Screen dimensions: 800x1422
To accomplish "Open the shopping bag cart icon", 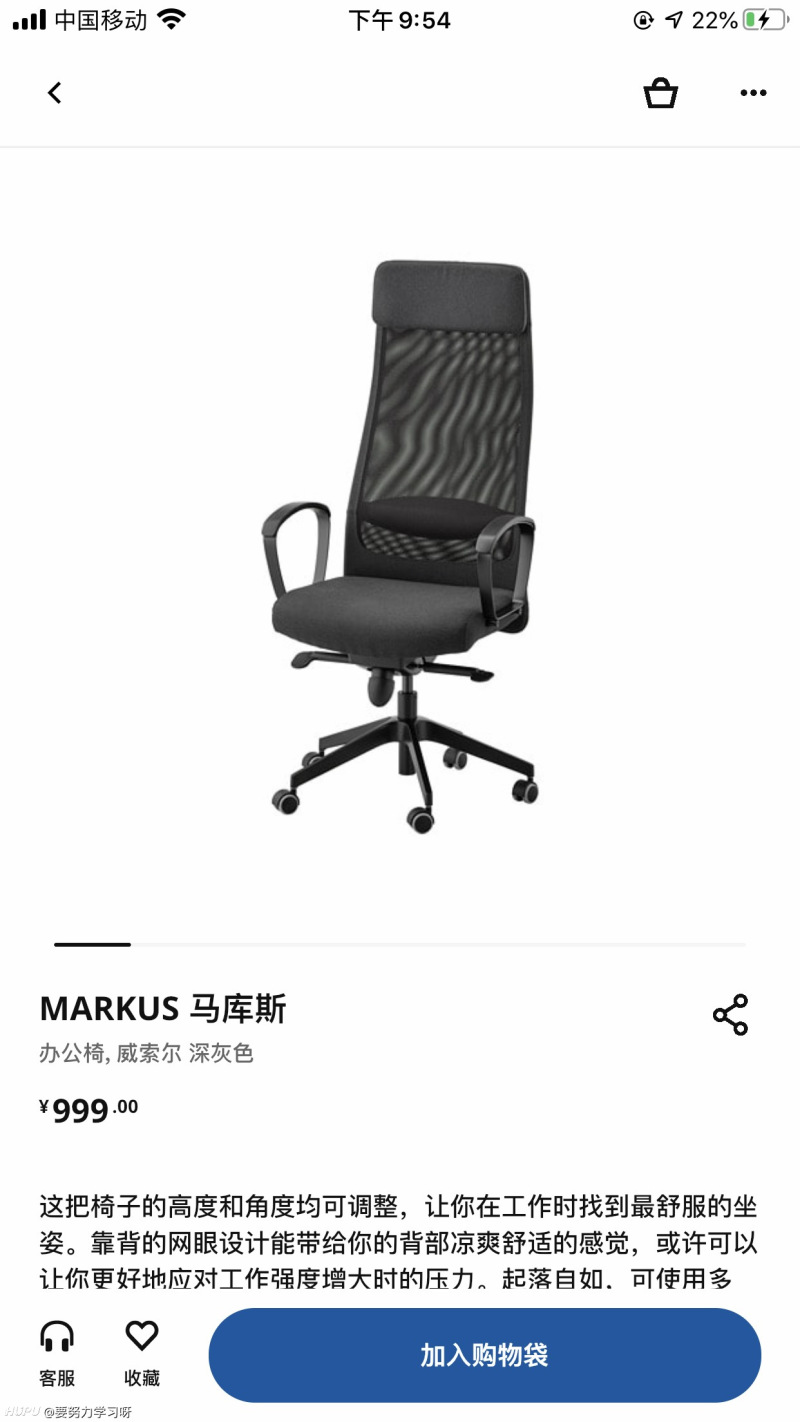I will pos(661,92).
